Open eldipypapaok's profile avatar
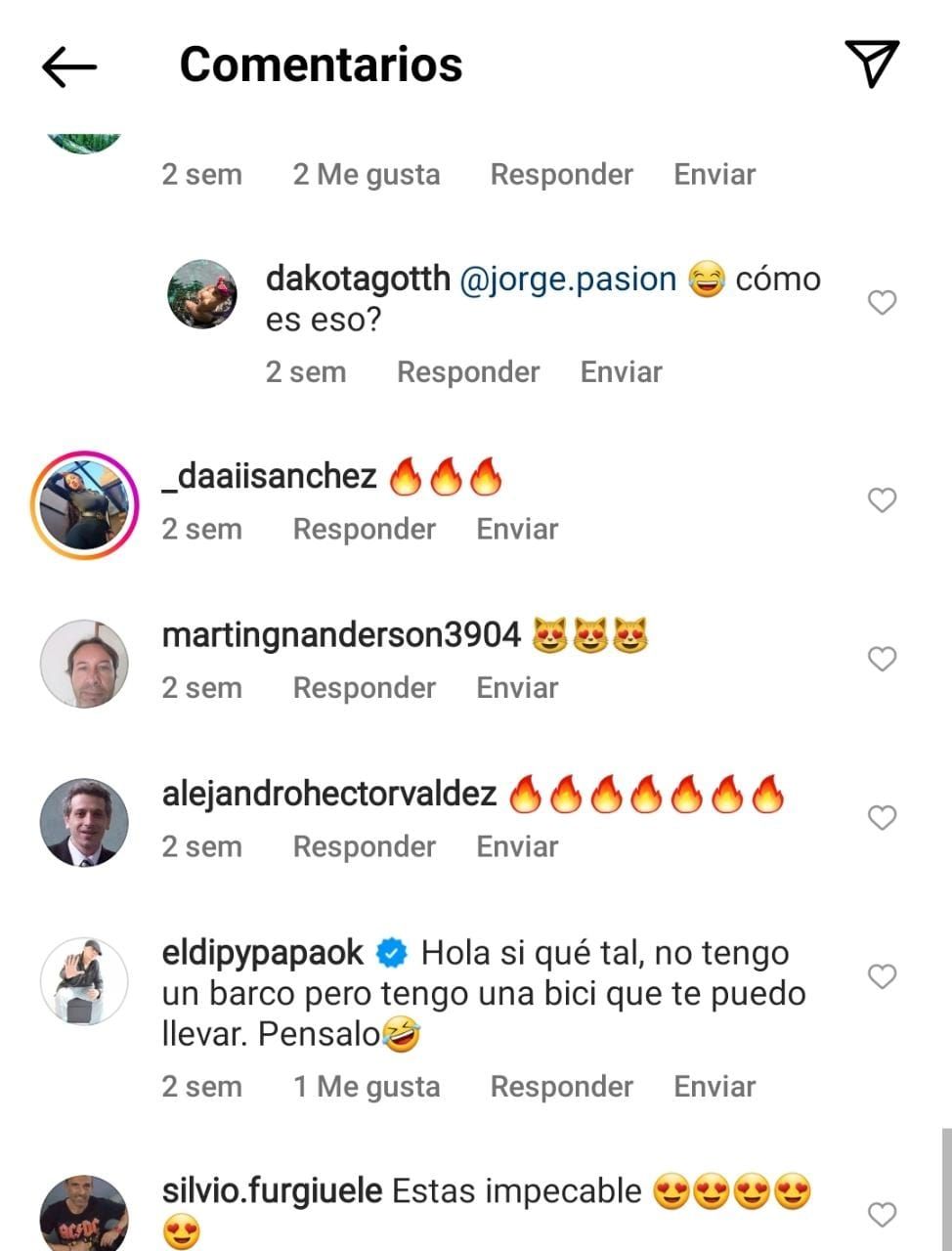952x1251 pixels. (84, 981)
